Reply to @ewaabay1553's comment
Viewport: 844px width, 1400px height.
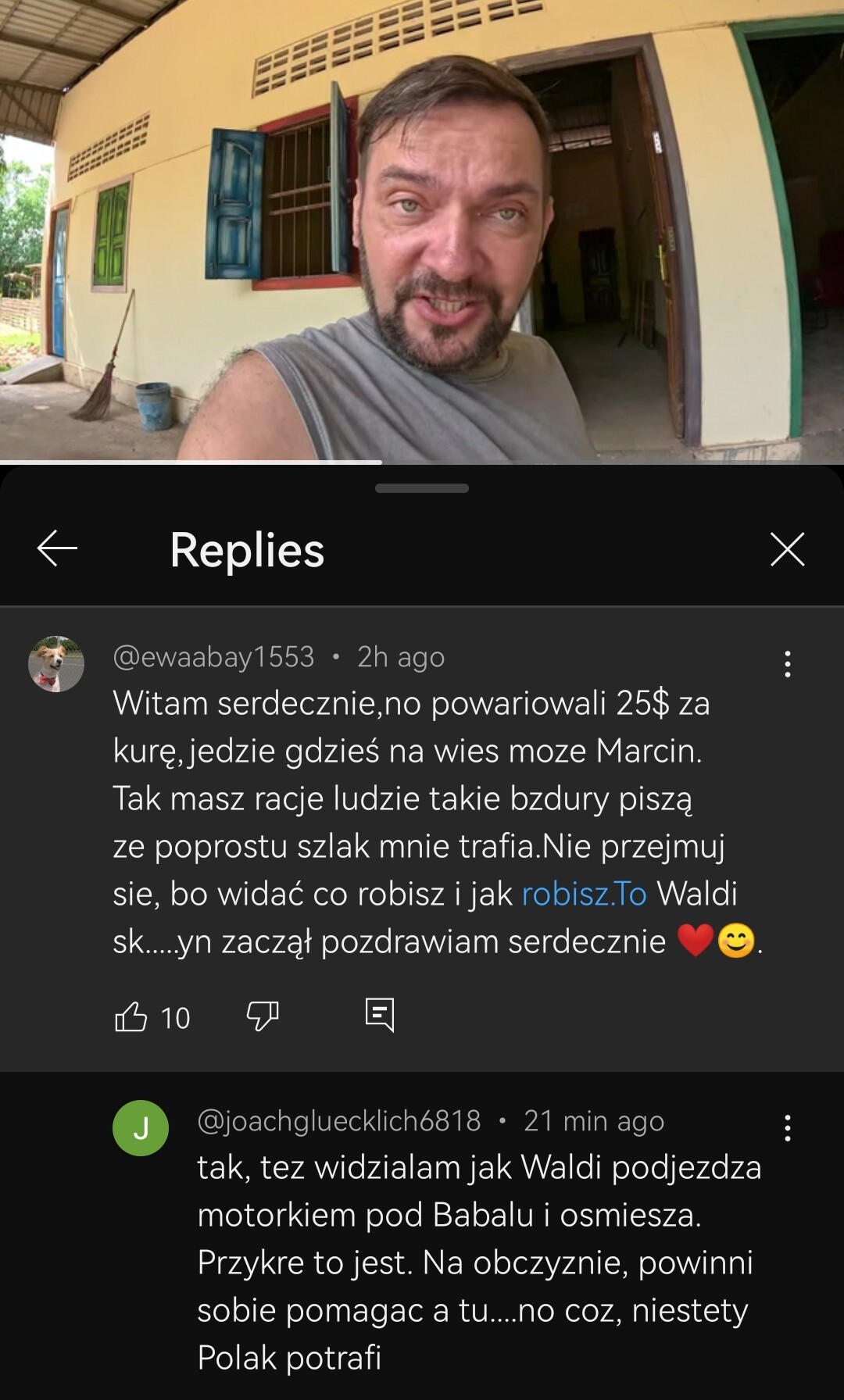click(x=380, y=1015)
